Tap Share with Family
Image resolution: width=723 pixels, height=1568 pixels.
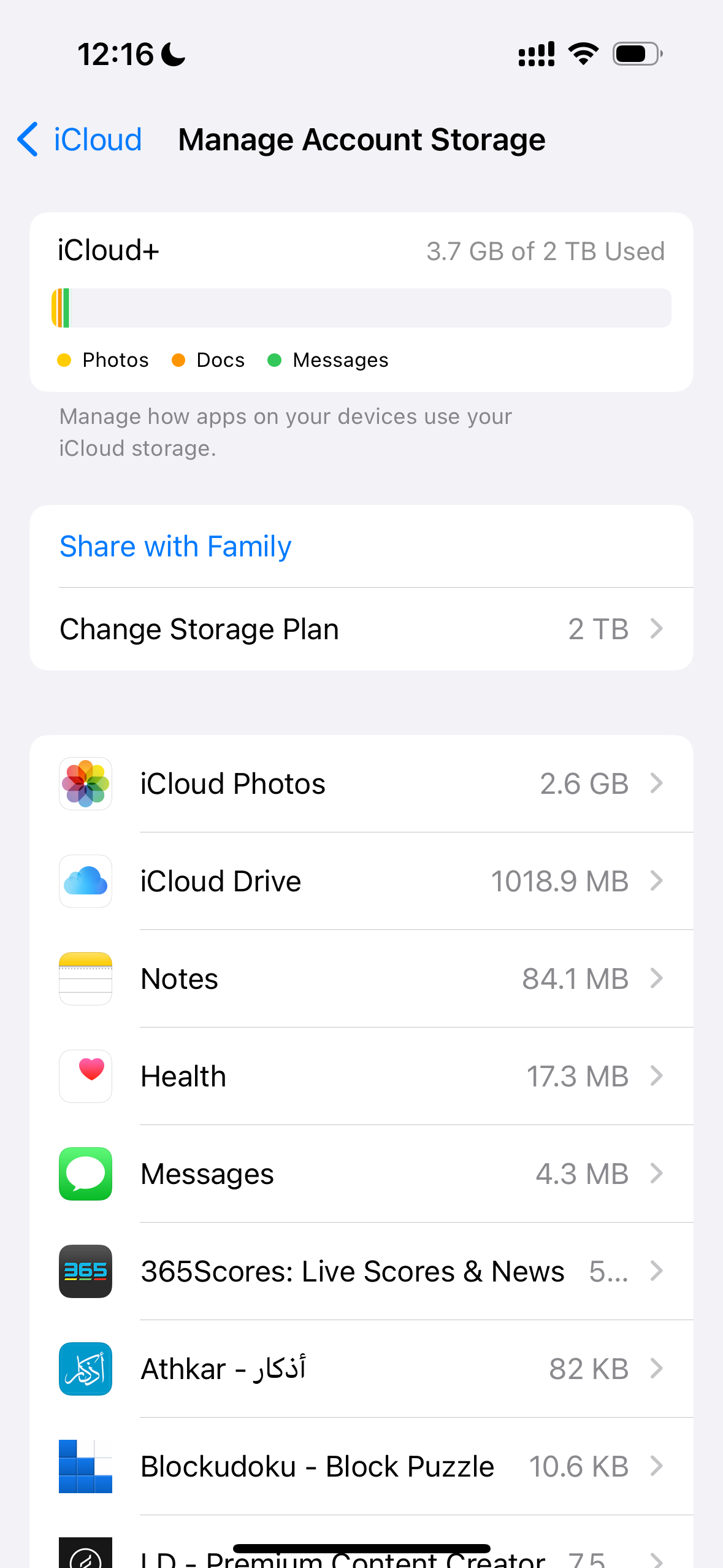(x=175, y=547)
